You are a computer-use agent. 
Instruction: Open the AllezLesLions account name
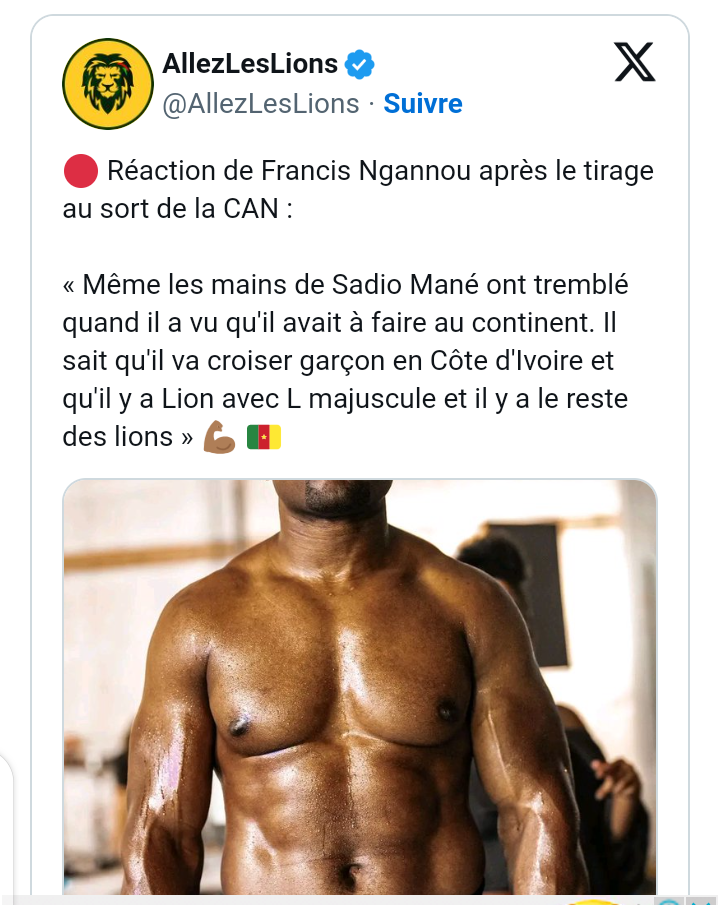[250, 64]
